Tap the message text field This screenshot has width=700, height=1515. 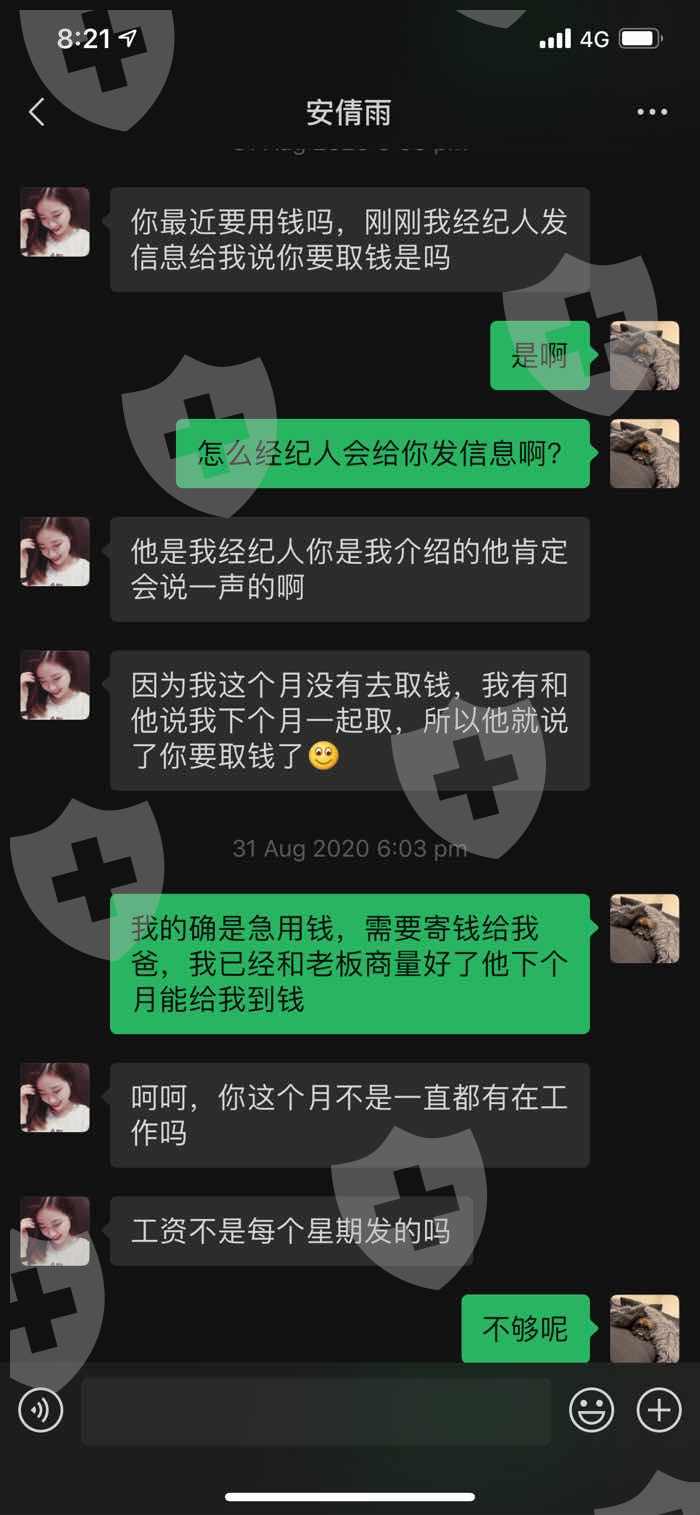point(316,1411)
